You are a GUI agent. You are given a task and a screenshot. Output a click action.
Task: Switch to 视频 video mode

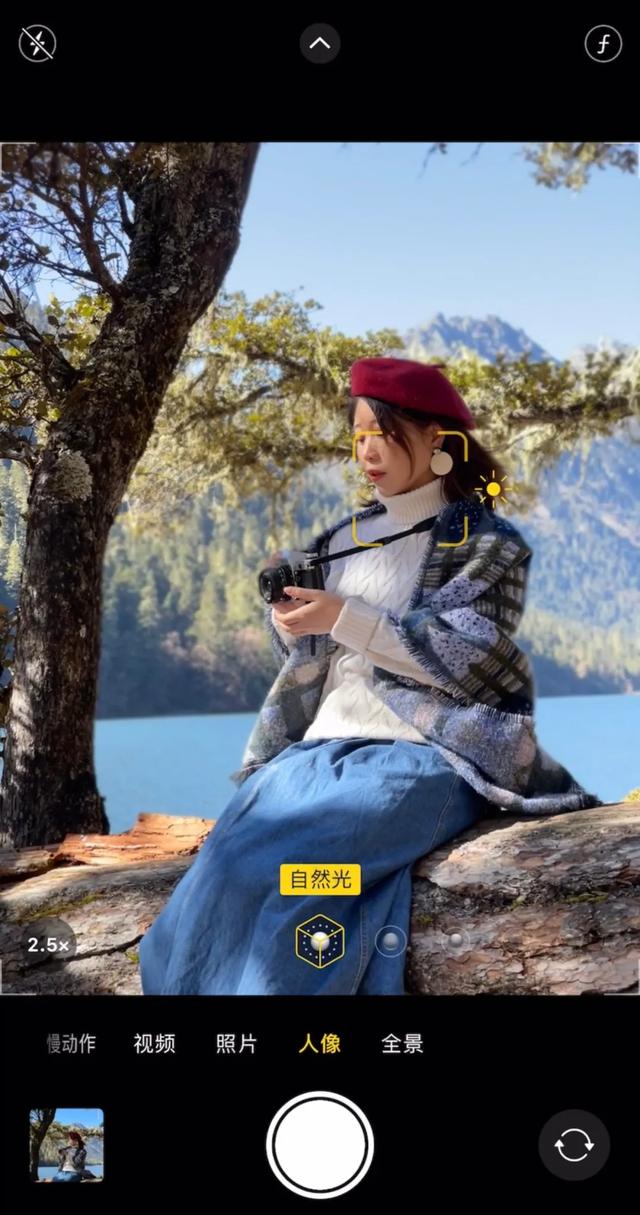[x=154, y=1044]
